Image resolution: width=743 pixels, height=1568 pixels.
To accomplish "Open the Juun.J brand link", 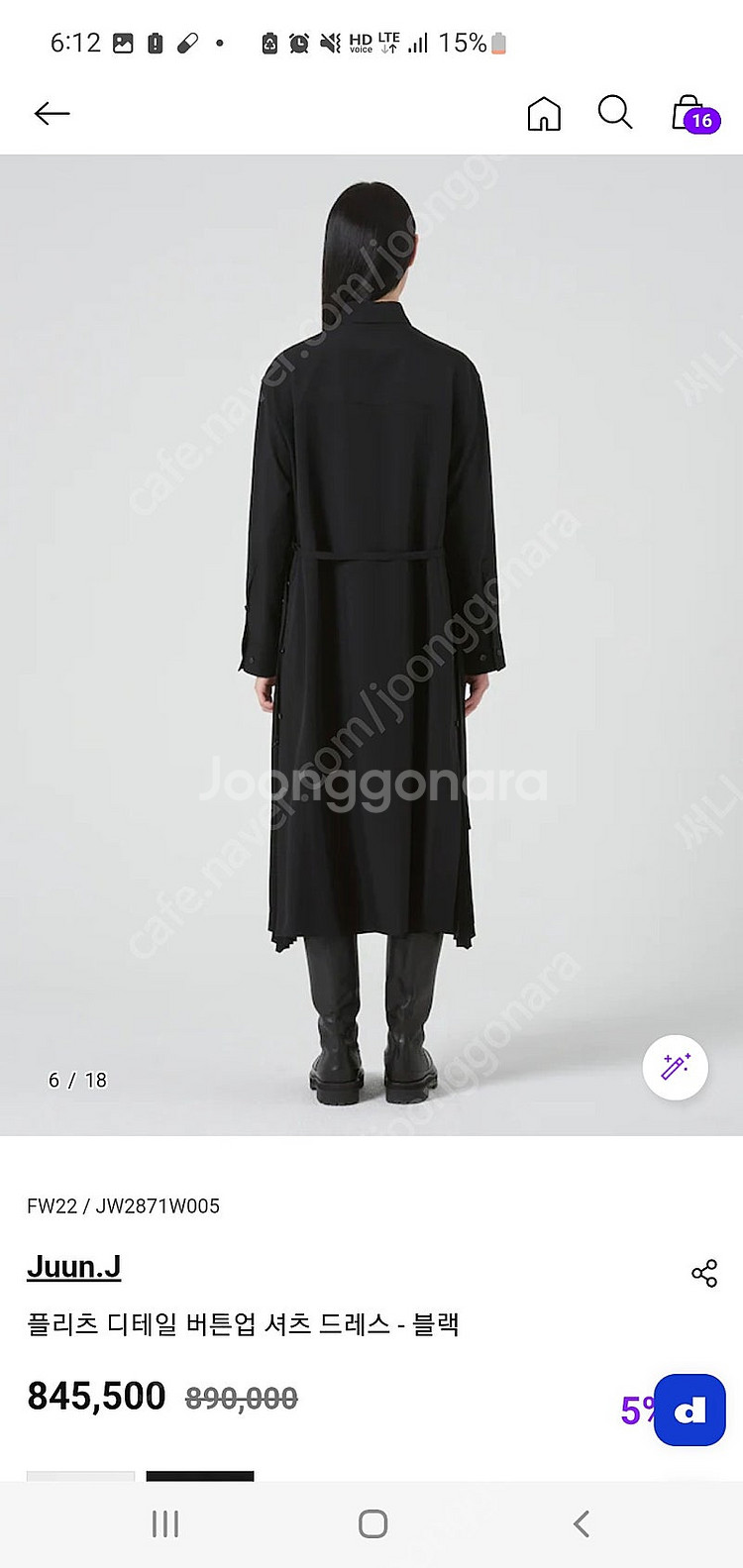I will coord(74,1267).
